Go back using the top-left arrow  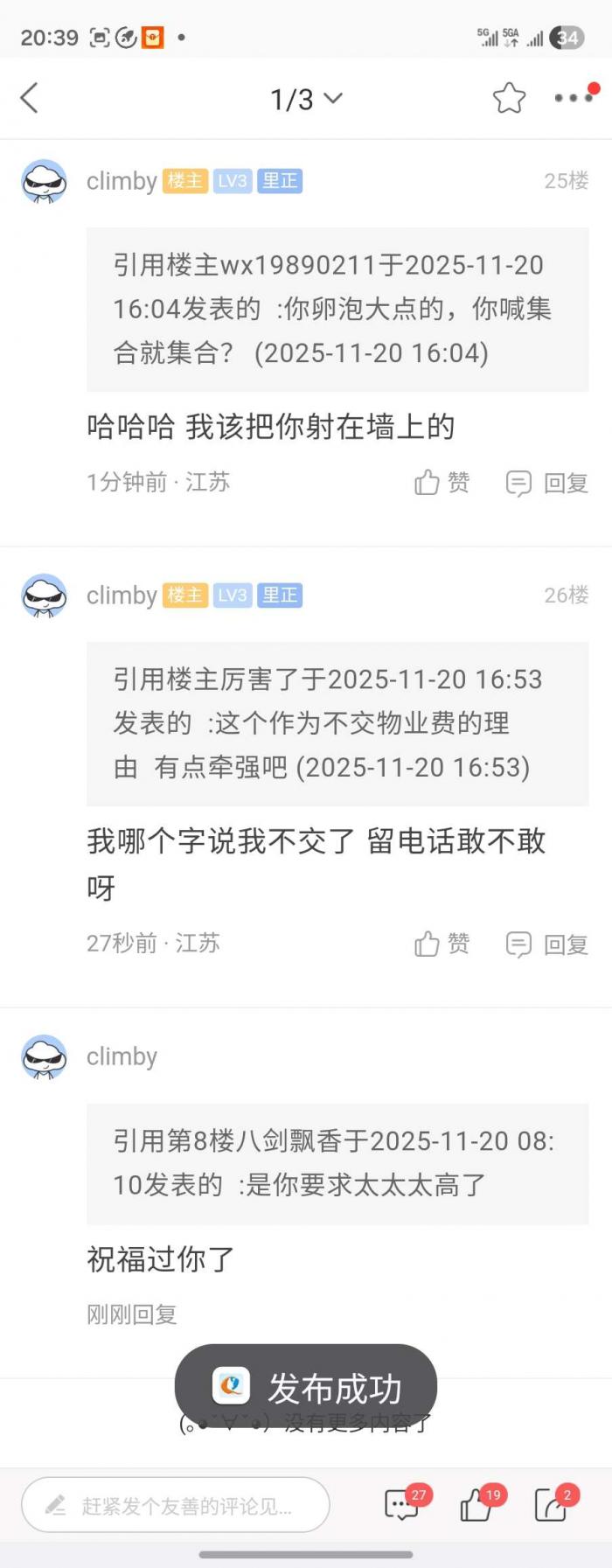(x=30, y=98)
